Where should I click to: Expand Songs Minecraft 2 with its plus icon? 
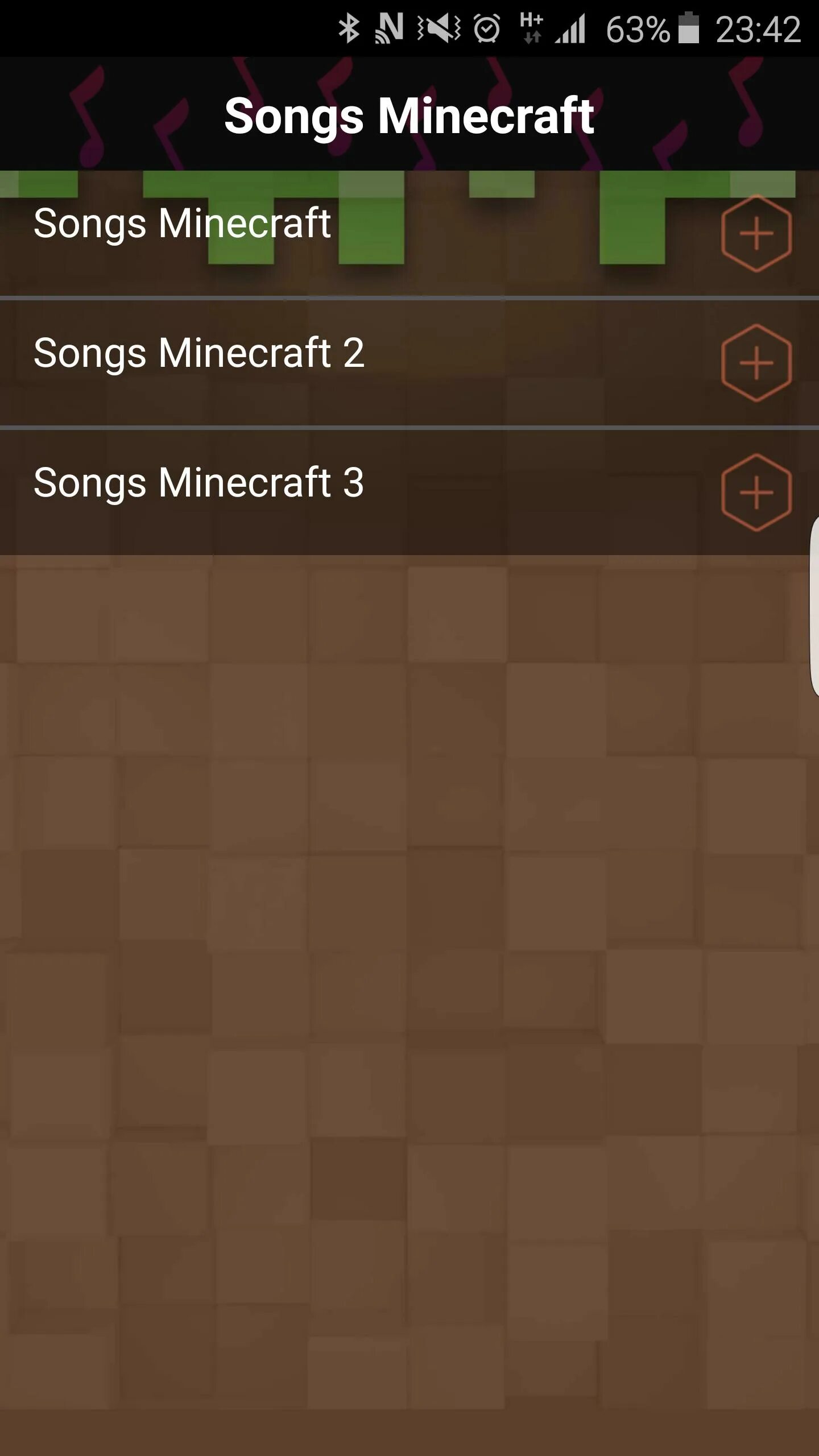756,363
